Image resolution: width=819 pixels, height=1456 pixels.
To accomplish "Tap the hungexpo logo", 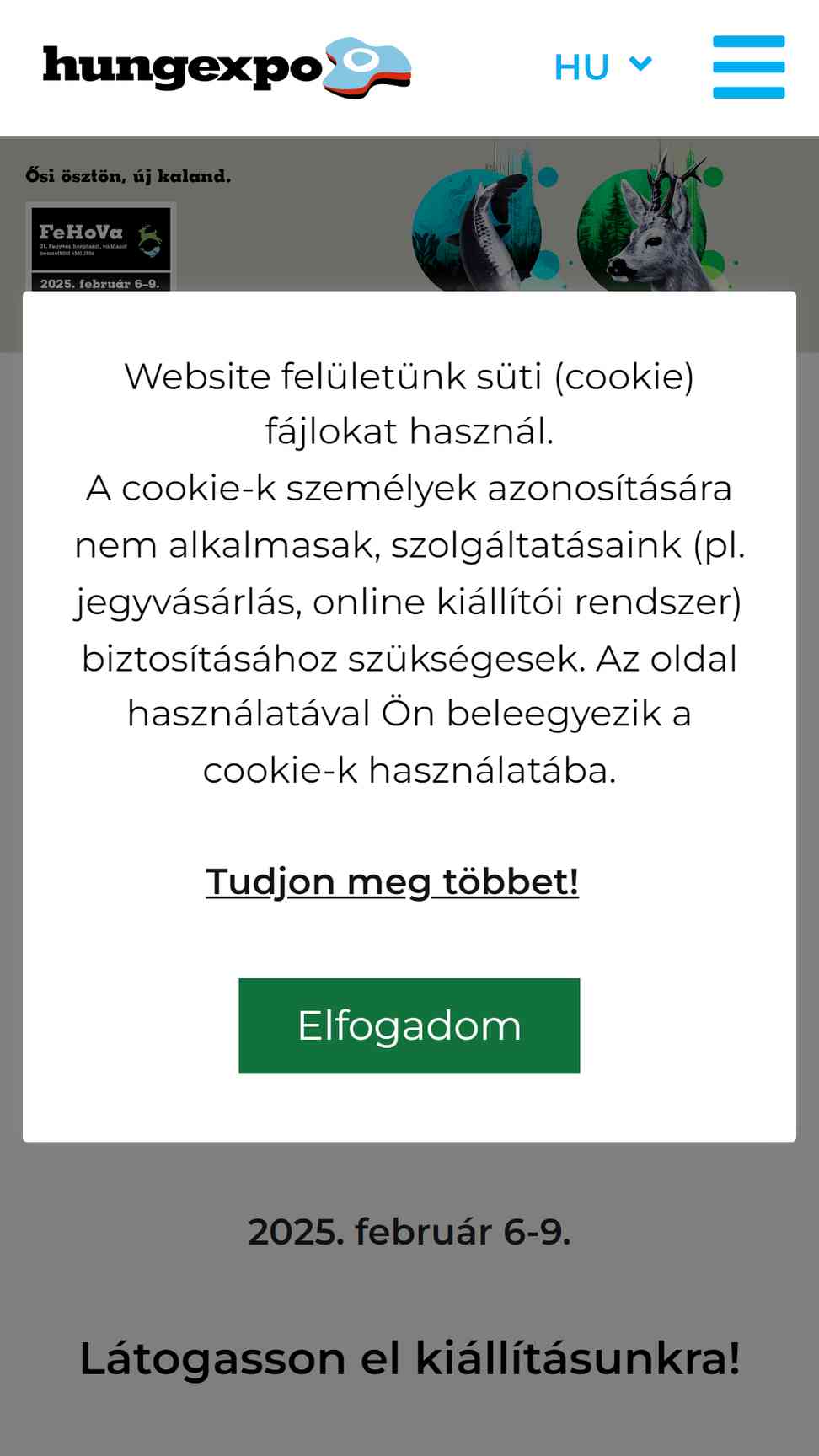I will [227, 67].
